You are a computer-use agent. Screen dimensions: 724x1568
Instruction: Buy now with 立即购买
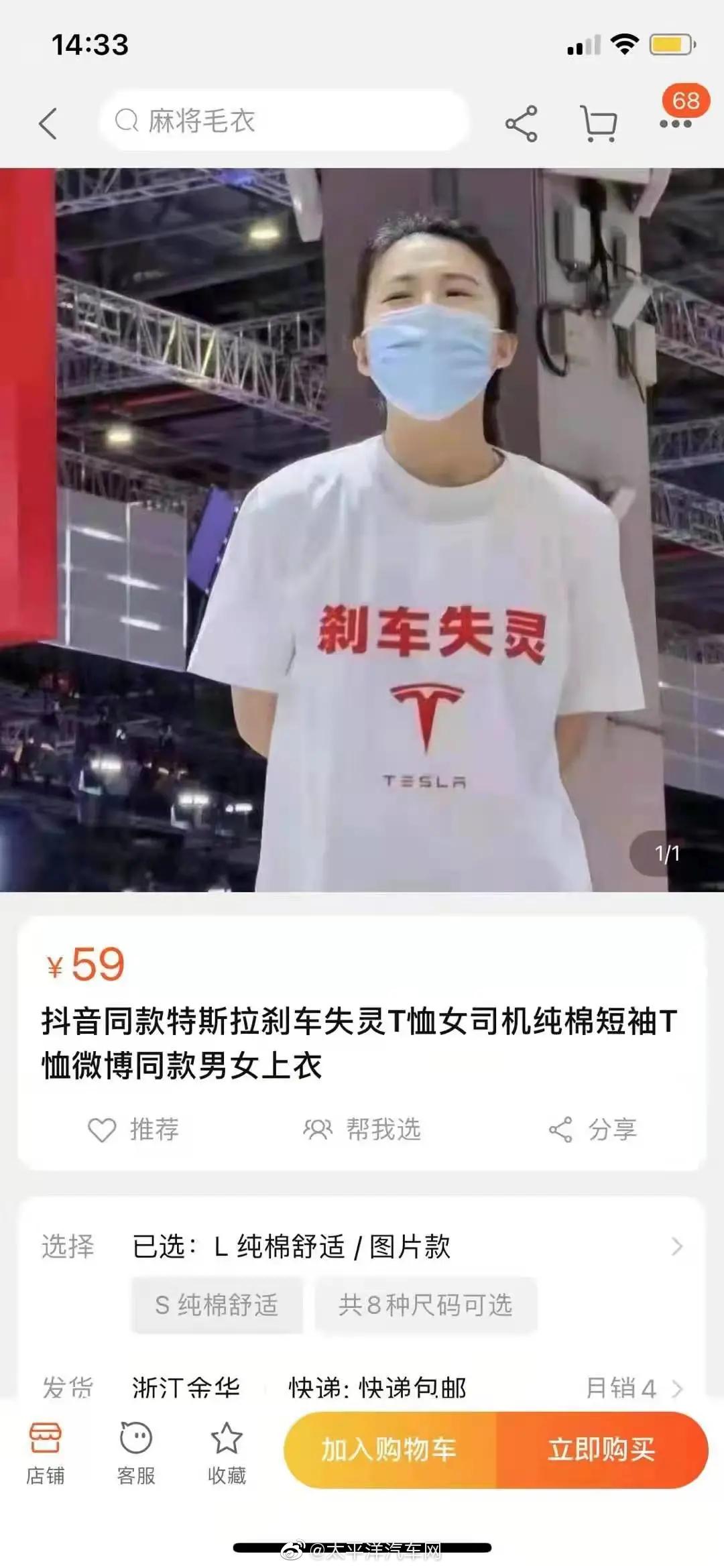coord(601,1449)
